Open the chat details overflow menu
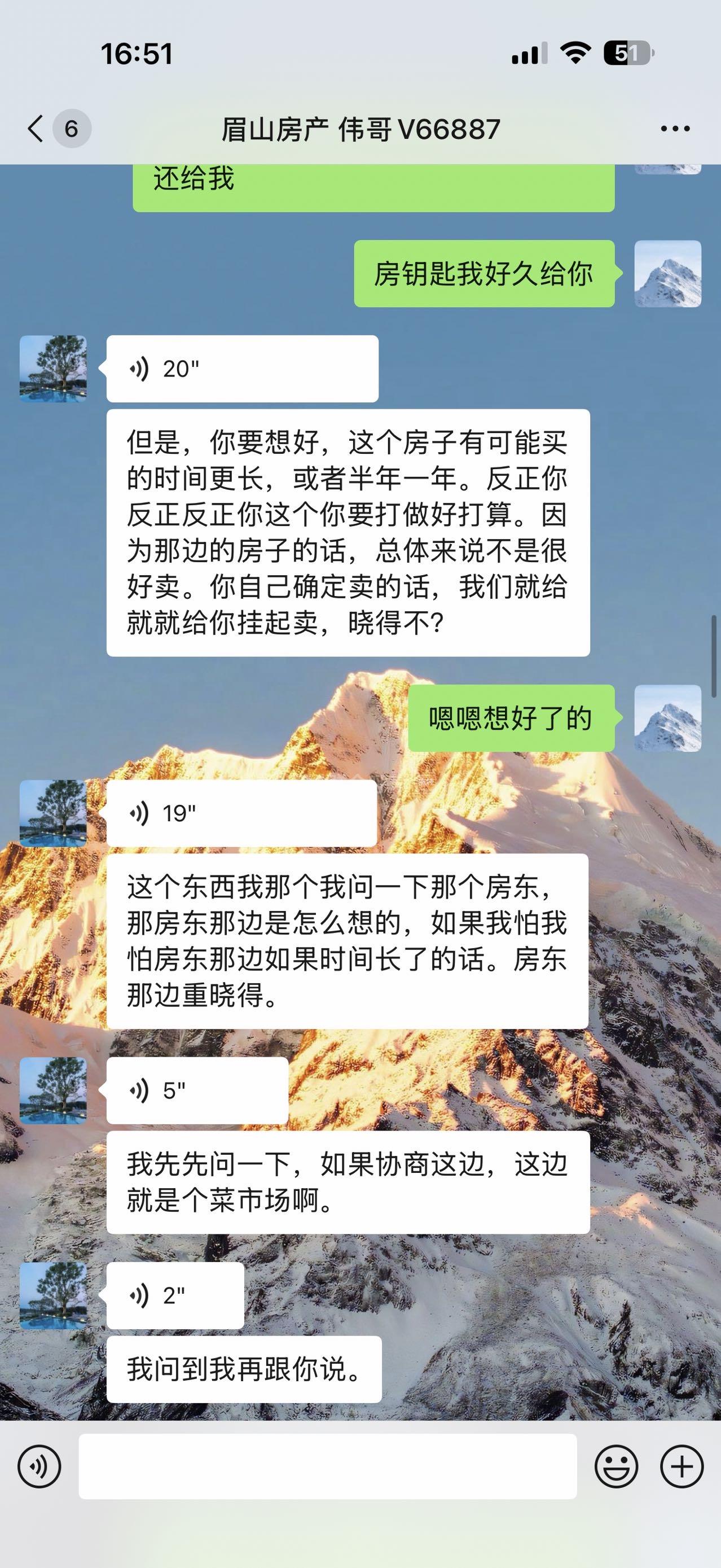 (675, 129)
